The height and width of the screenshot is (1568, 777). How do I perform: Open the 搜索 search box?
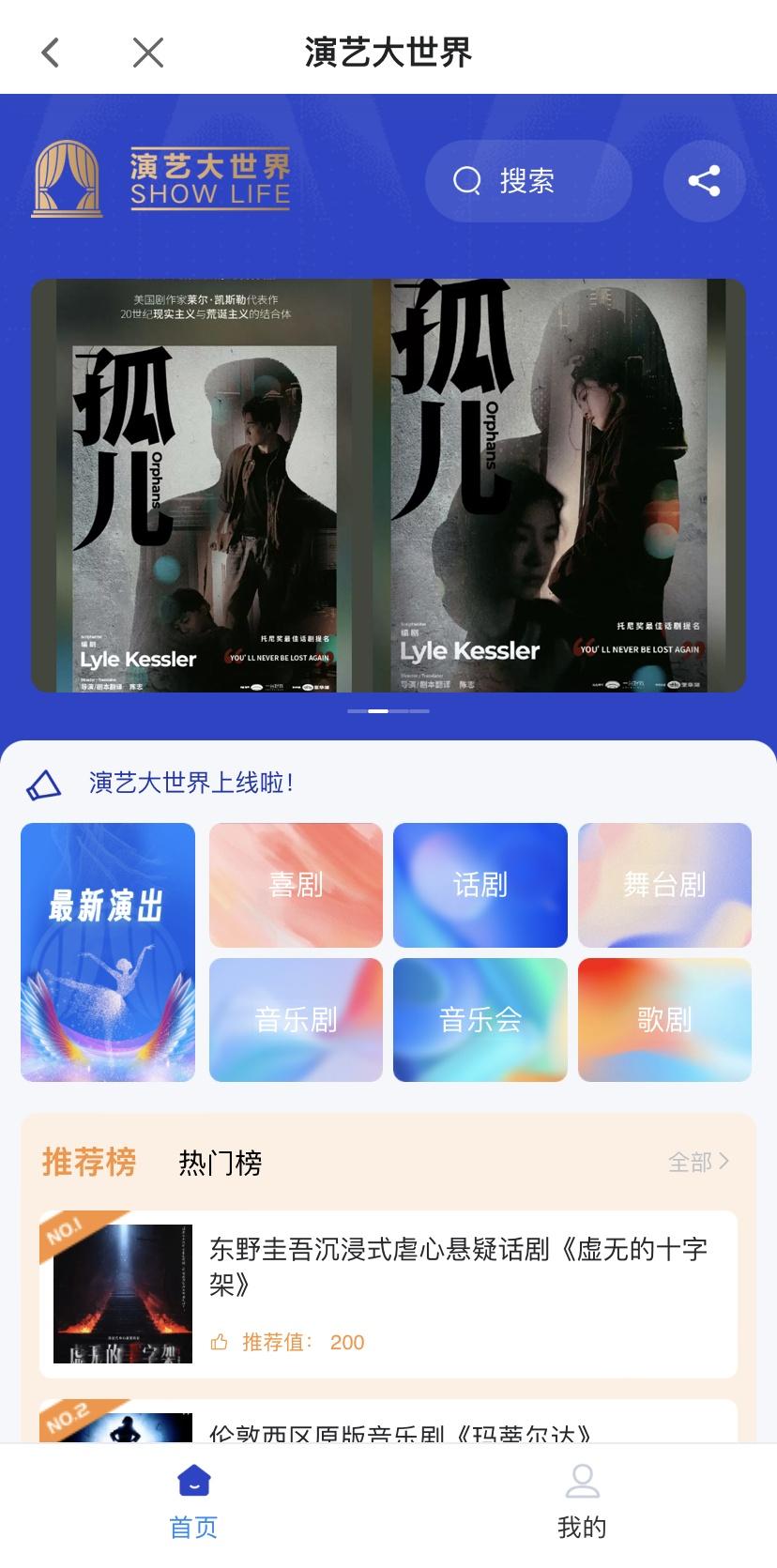pyautogui.click(x=527, y=180)
